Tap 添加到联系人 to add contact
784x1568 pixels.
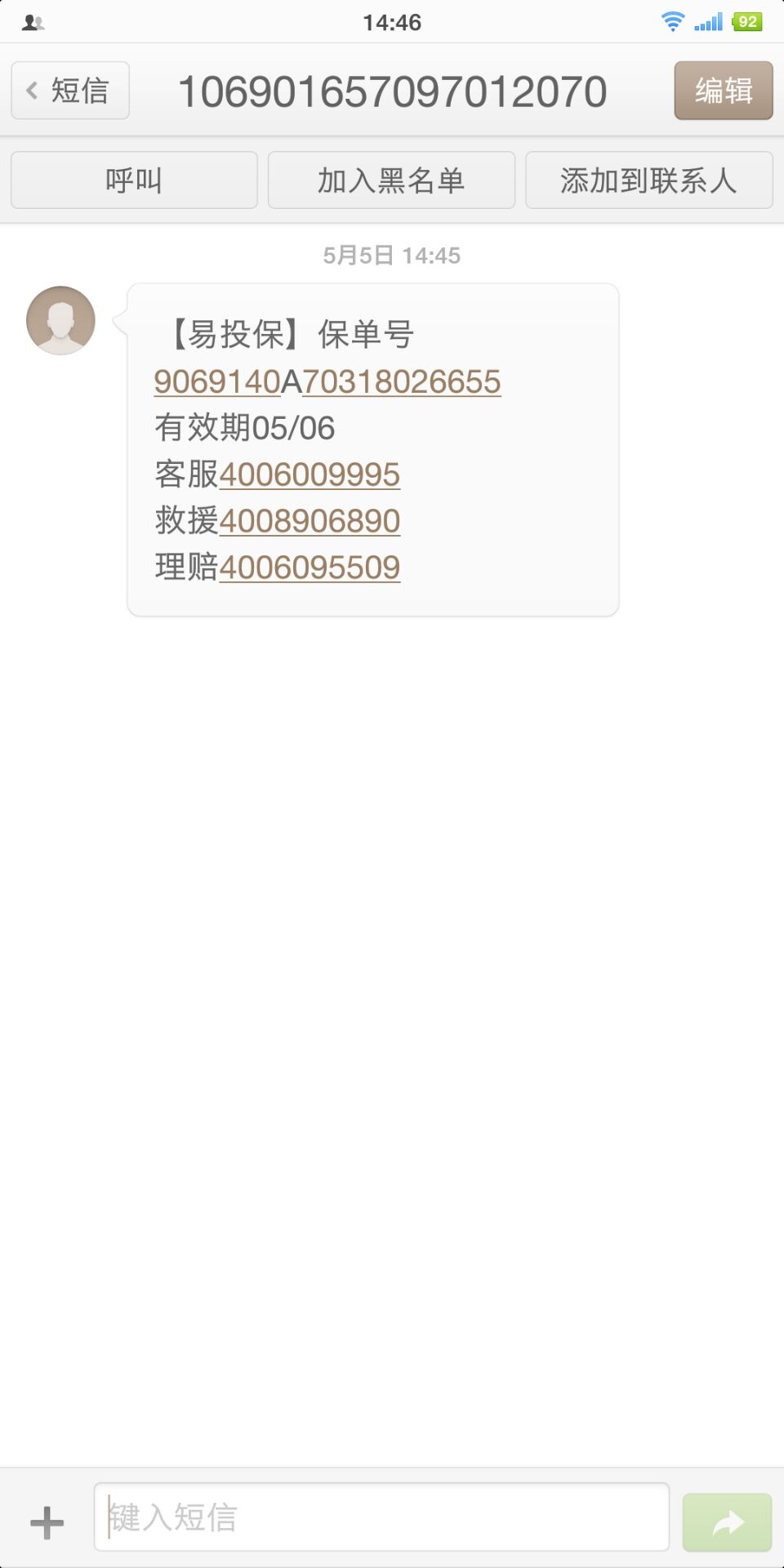(649, 180)
